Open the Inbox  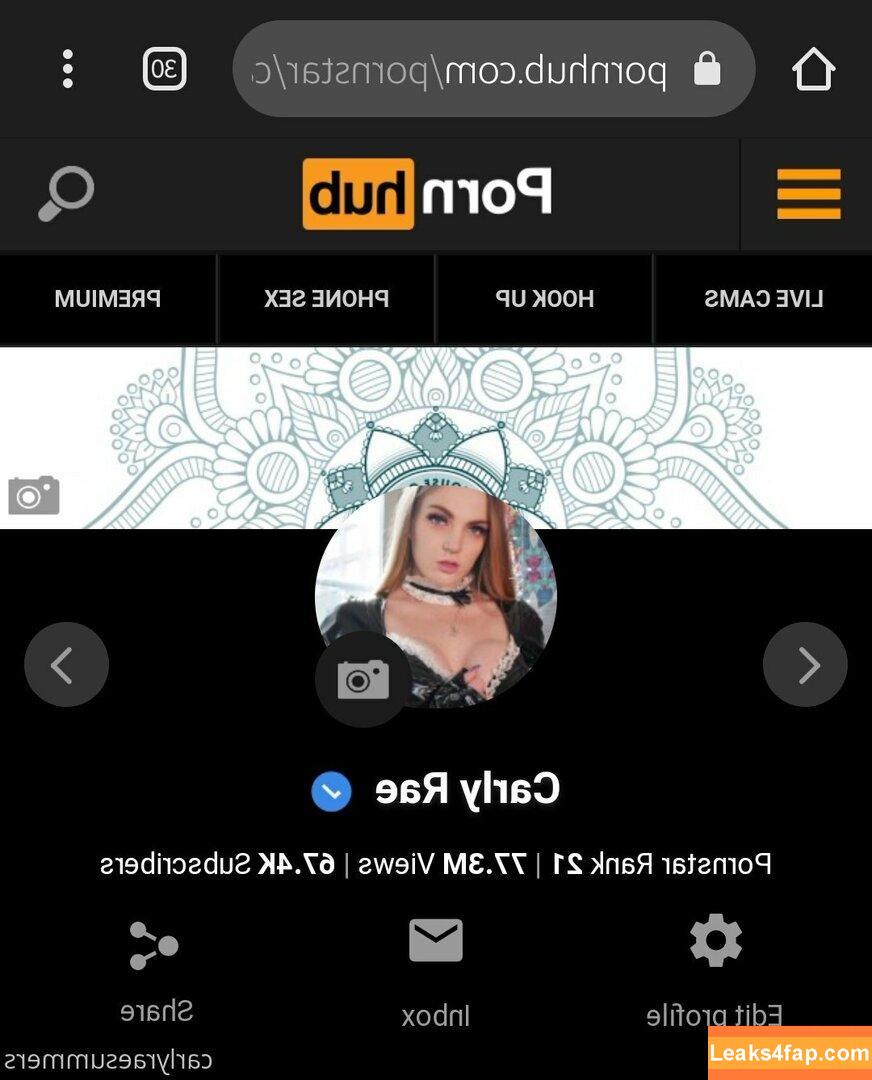pyautogui.click(x=435, y=968)
